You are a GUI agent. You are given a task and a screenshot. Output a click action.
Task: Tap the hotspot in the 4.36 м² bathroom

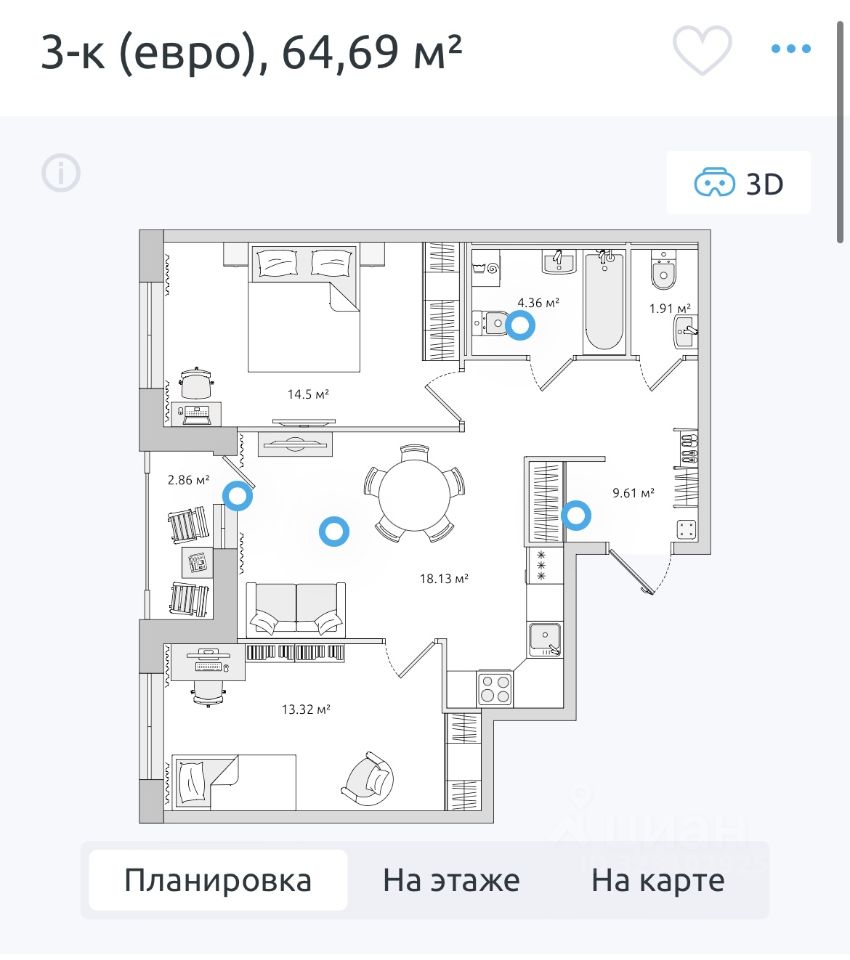pos(520,325)
